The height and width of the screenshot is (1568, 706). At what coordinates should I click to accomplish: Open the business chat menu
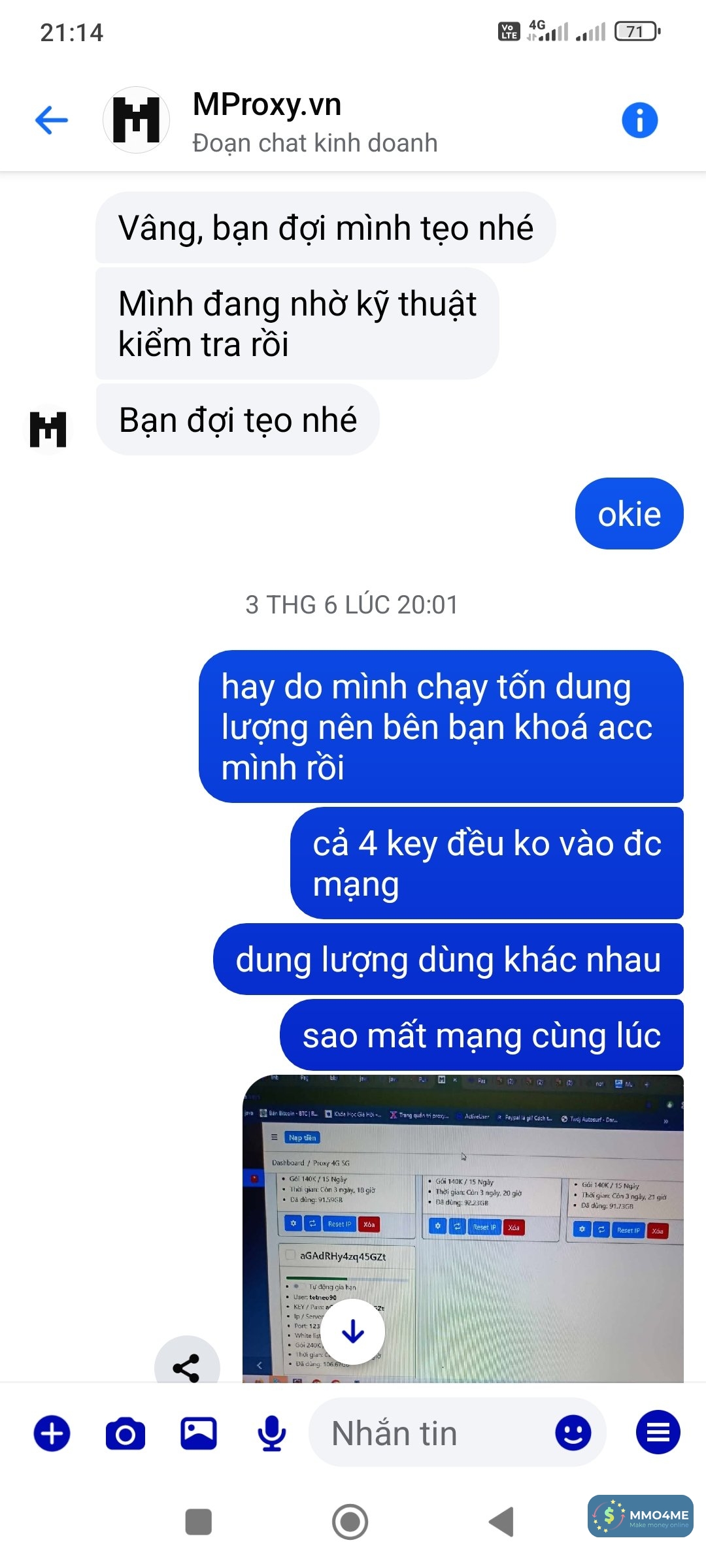(658, 1432)
